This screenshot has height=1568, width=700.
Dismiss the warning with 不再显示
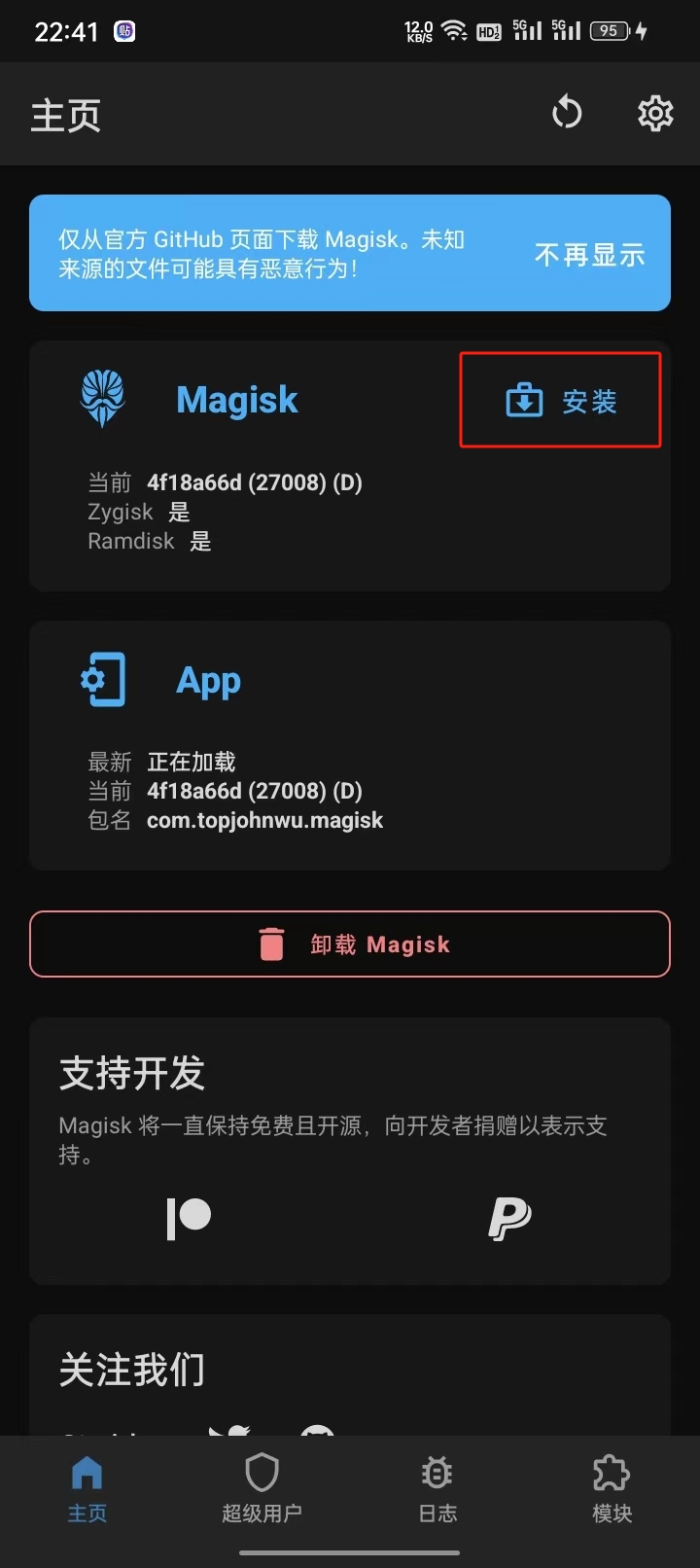[x=590, y=254]
